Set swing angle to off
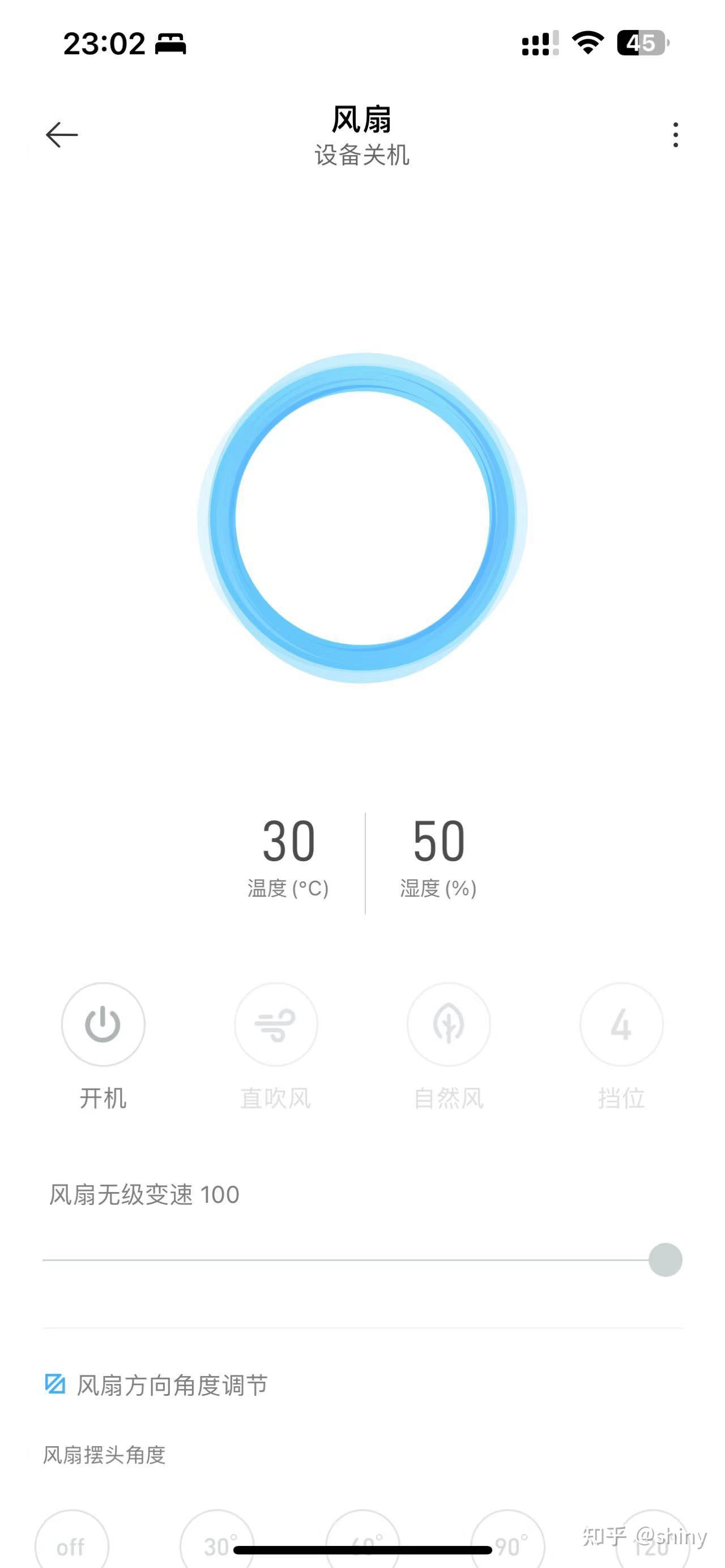This screenshot has height=1568, width=725. pyautogui.click(x=71, y=1541)
